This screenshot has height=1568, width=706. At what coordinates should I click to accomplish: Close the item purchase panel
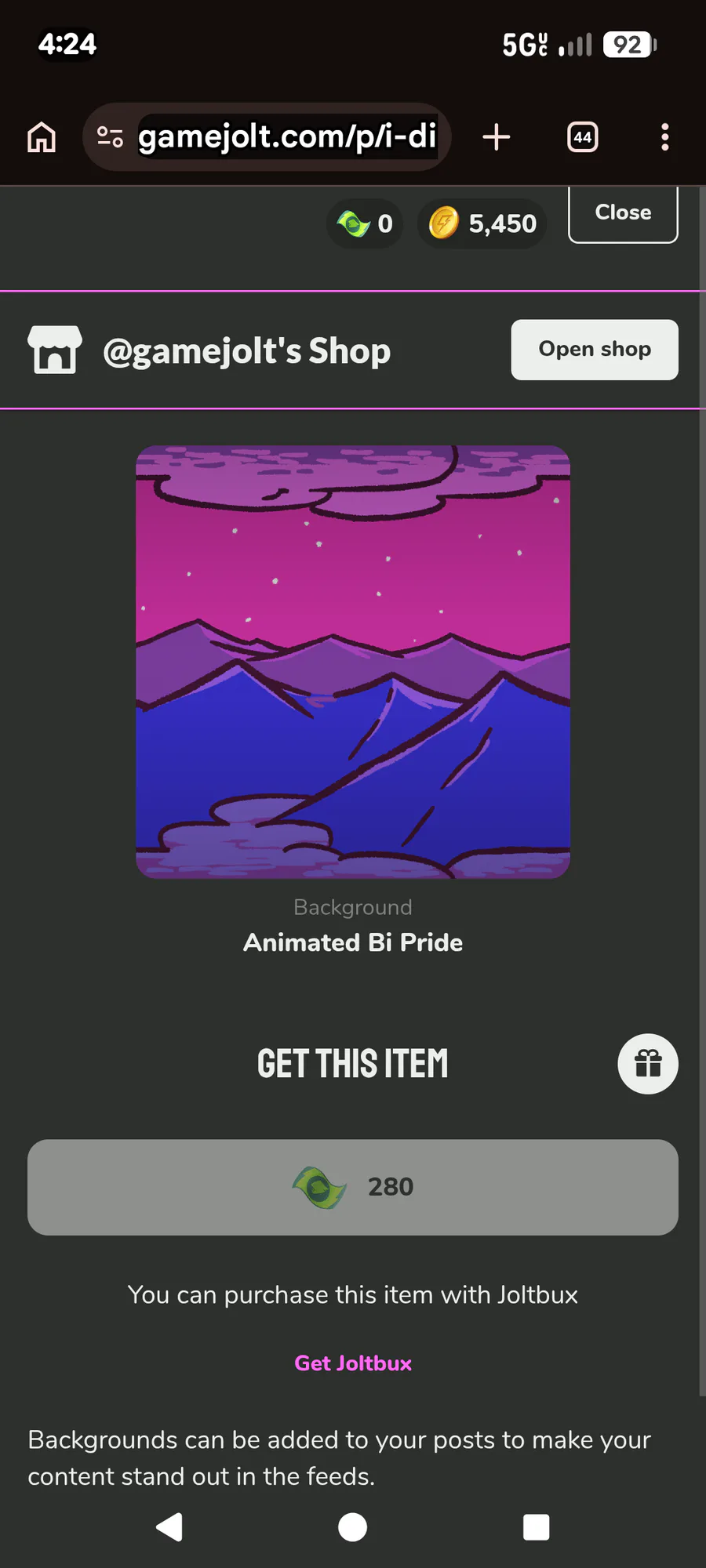623,213
